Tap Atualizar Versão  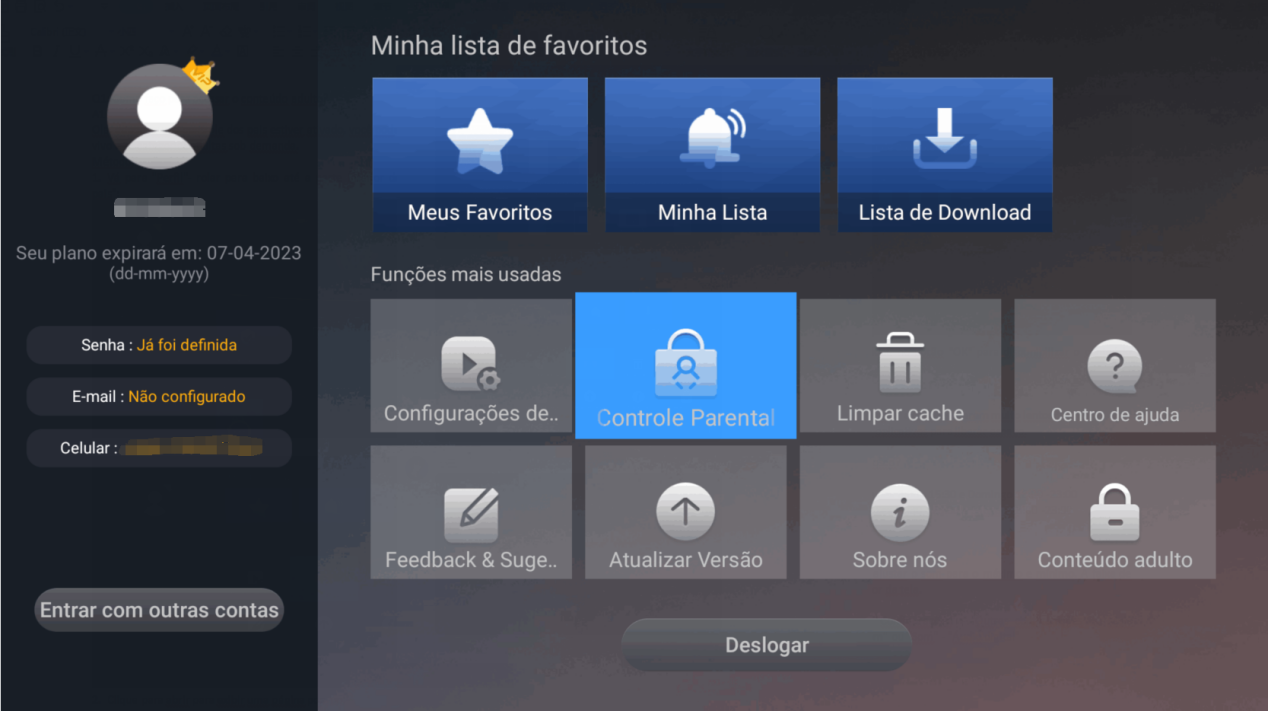(685, 512)
